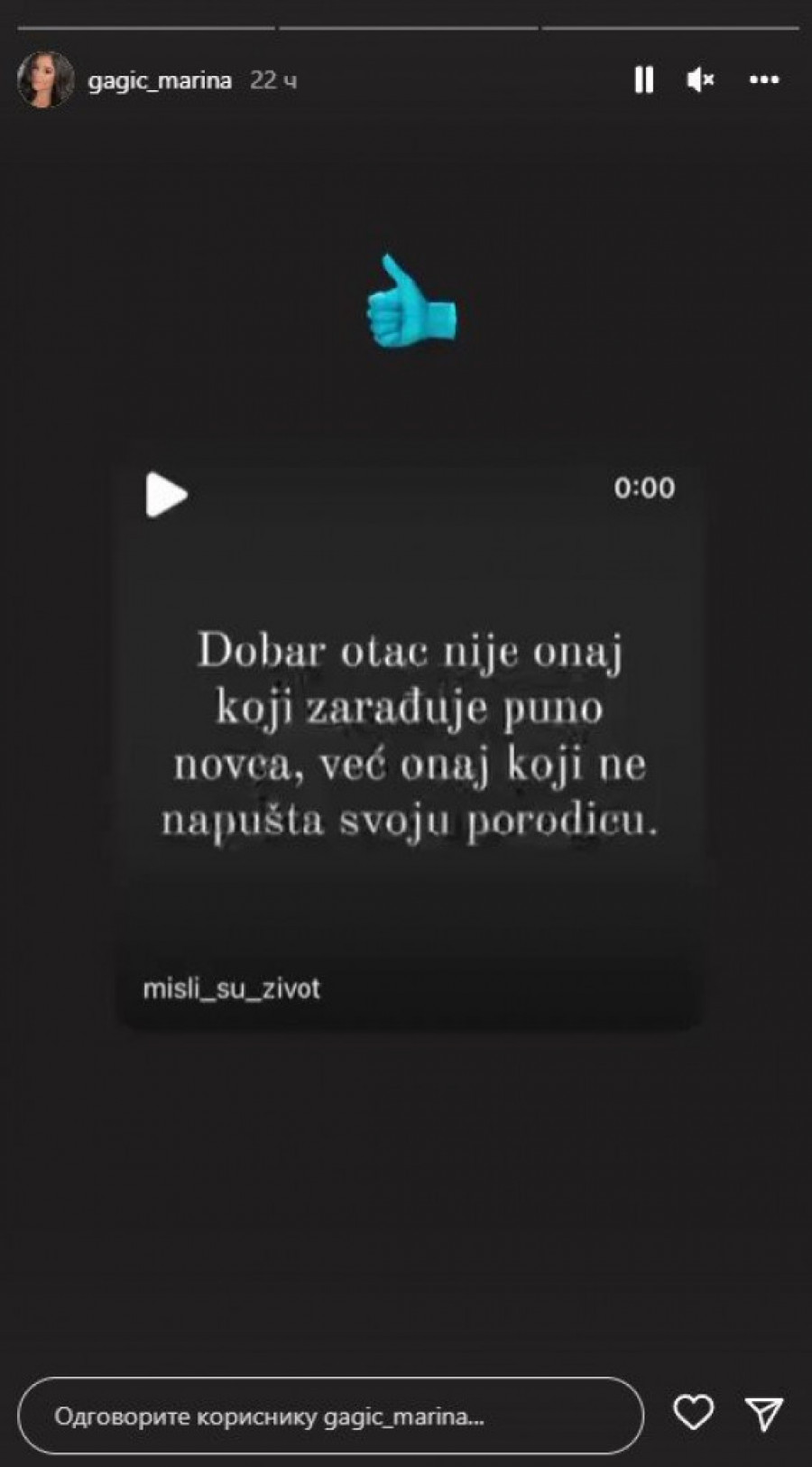Share the story via paper plane

(763, 1414)
